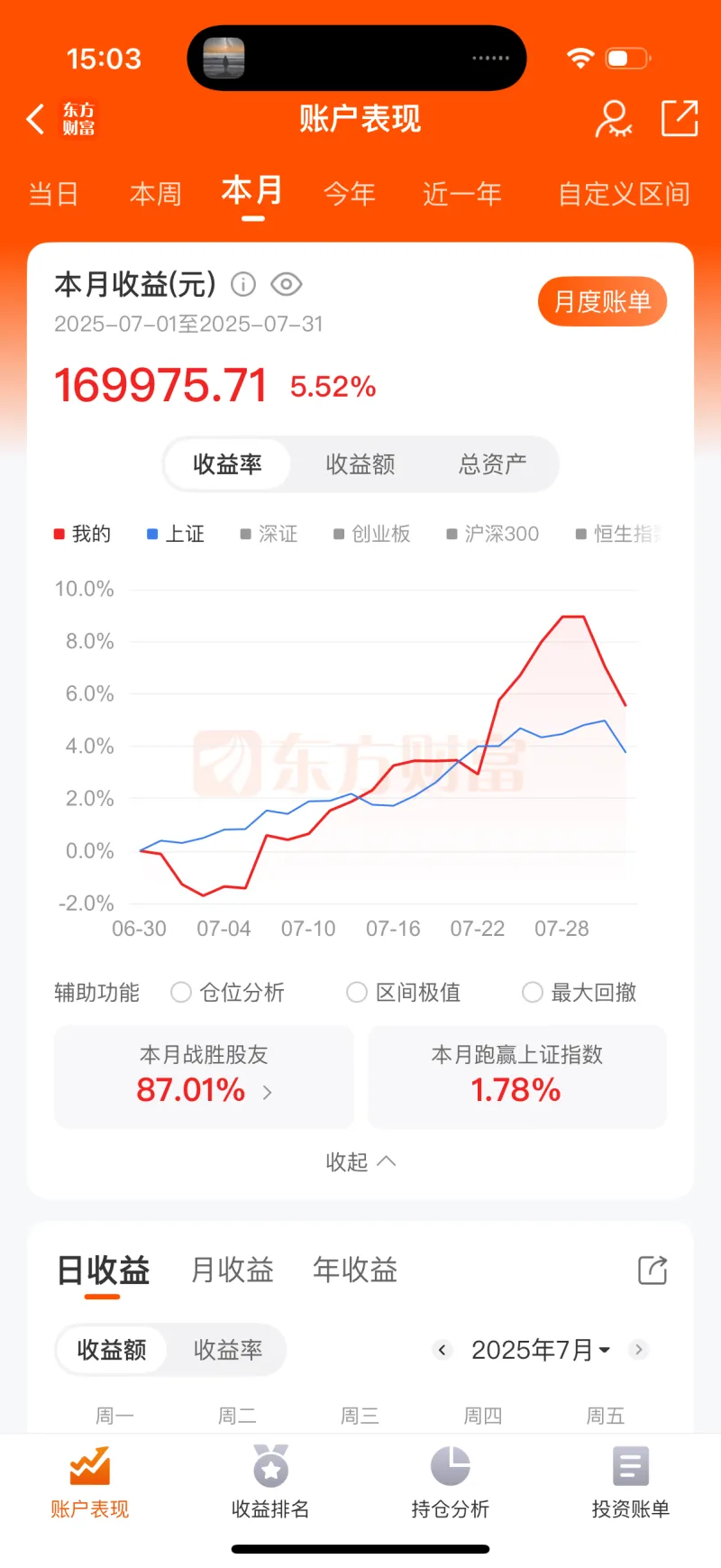Select the 仓位分析 option
Image resolution: width=721 pixels, height=1568 pixels.
227,993
